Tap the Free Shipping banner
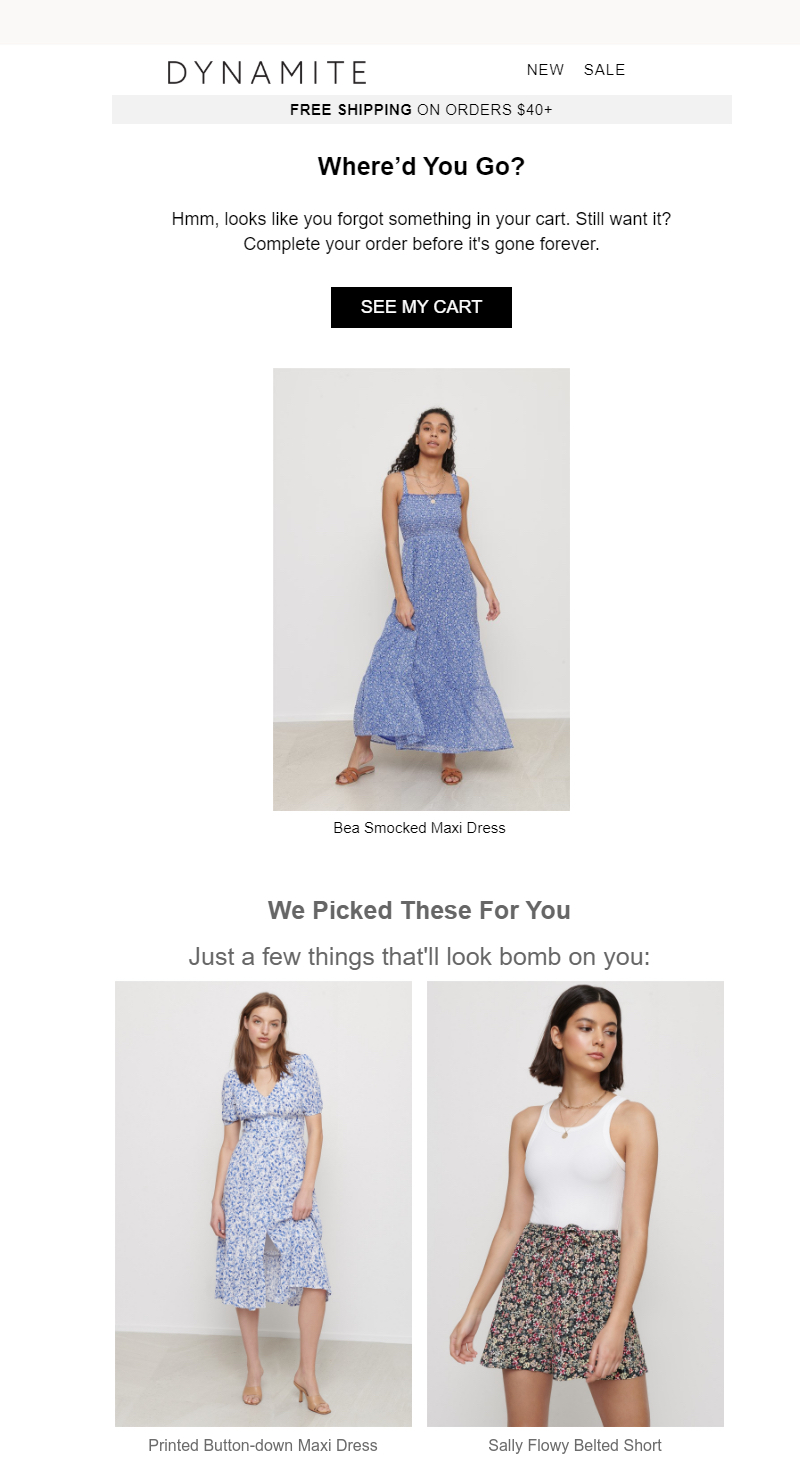Viewport: 800px width, 1472px height. tap(421, 110)
